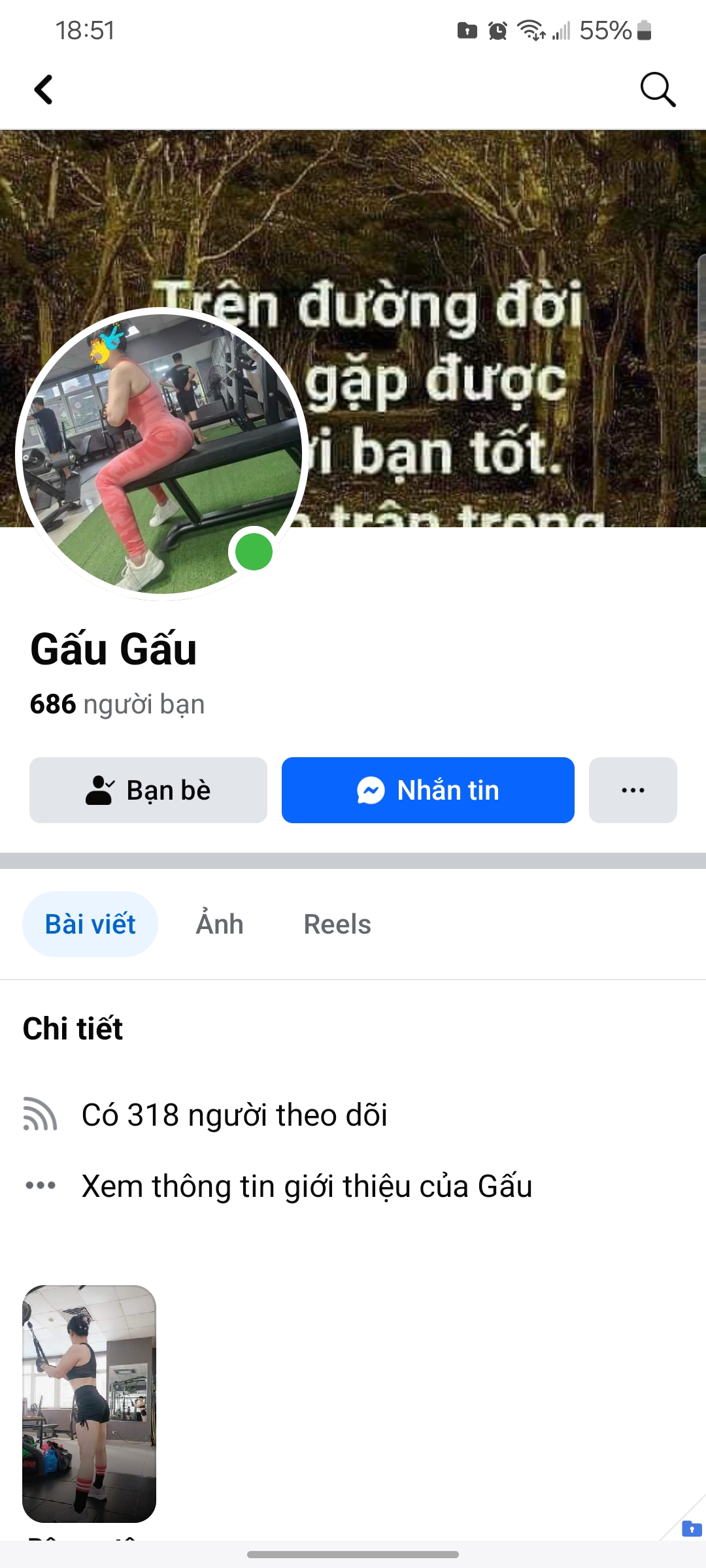View the 686 người bạn friends list
This screenshot has height=1568, width=706.
(118, 704)
